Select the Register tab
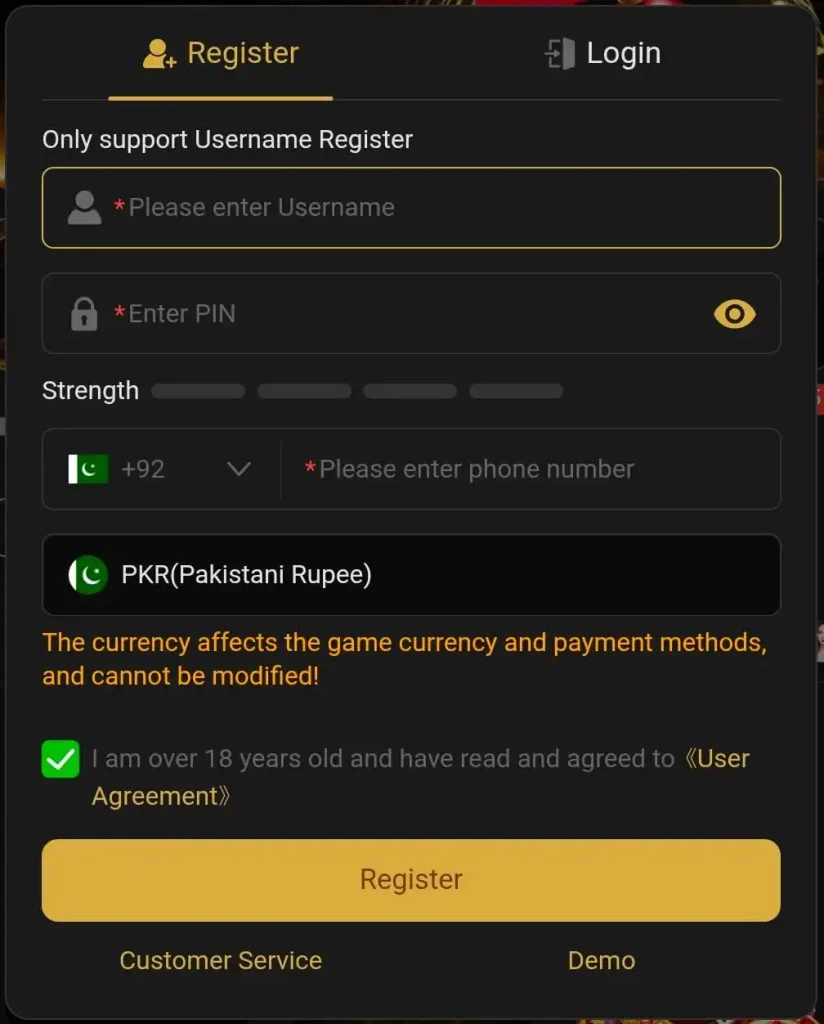The image size is (824, 1024). (x=221, y=54)
